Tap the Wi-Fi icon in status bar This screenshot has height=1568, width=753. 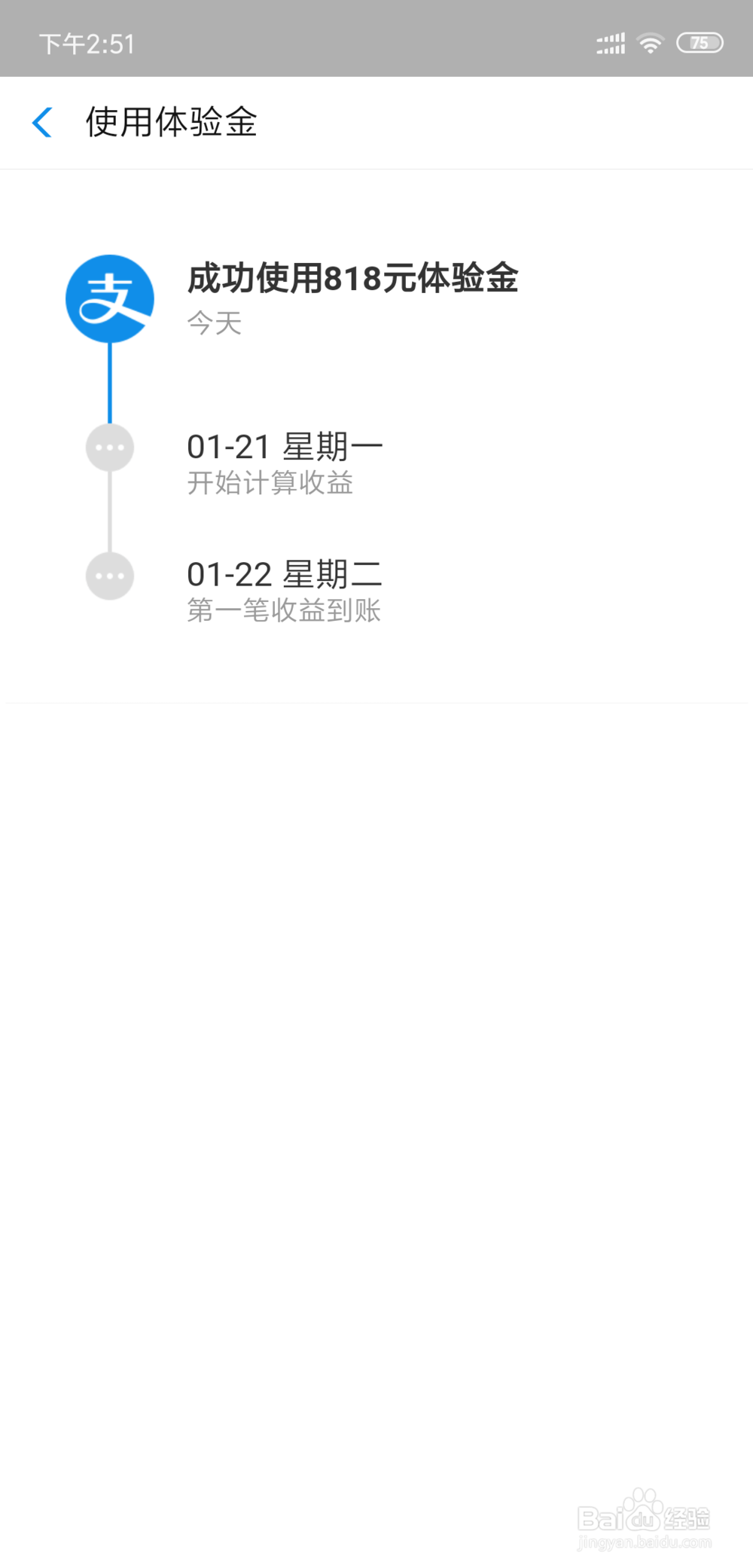tap(649, 43)
